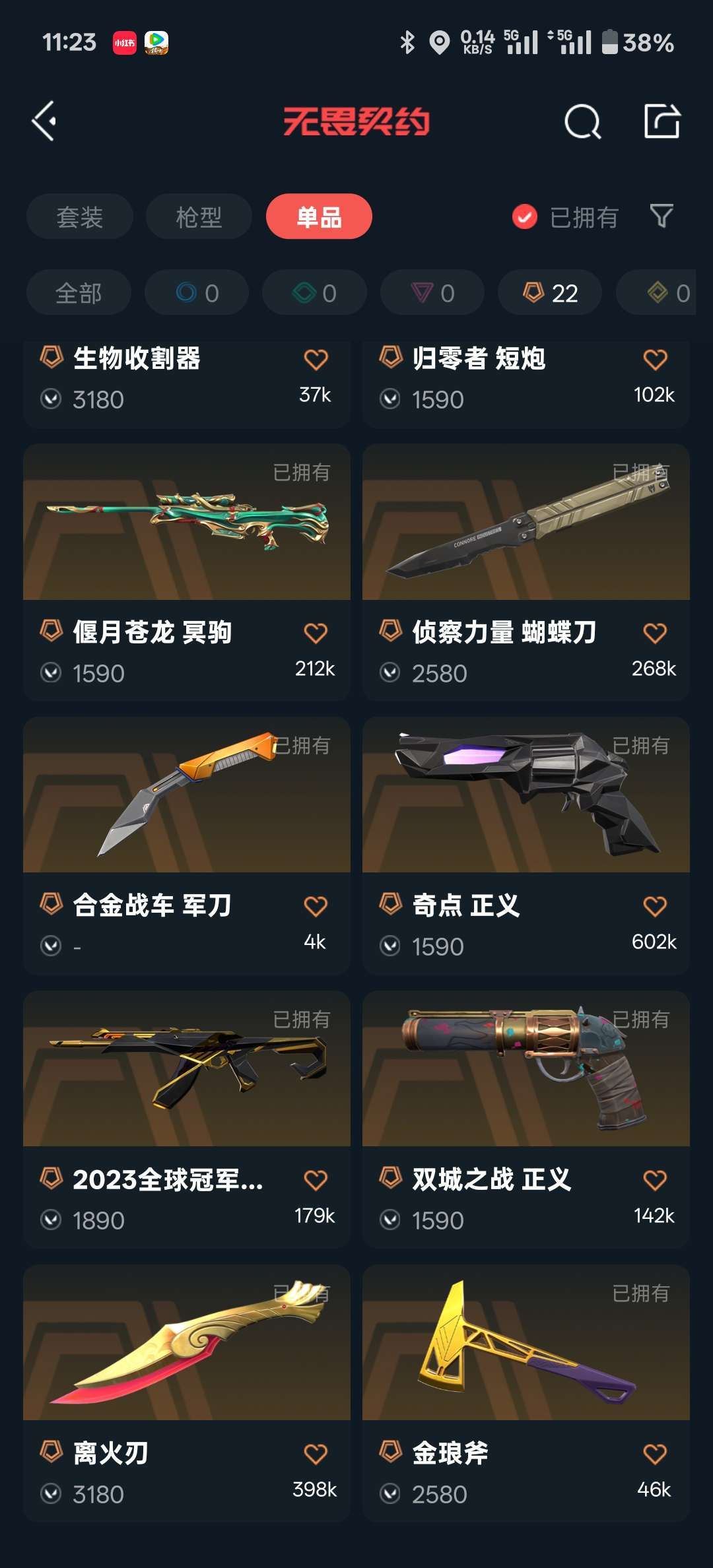This screenshot has width=713, height=1568.
Task: Uncheck the 已拥有 owned filter
Action: tap(524, 216)
